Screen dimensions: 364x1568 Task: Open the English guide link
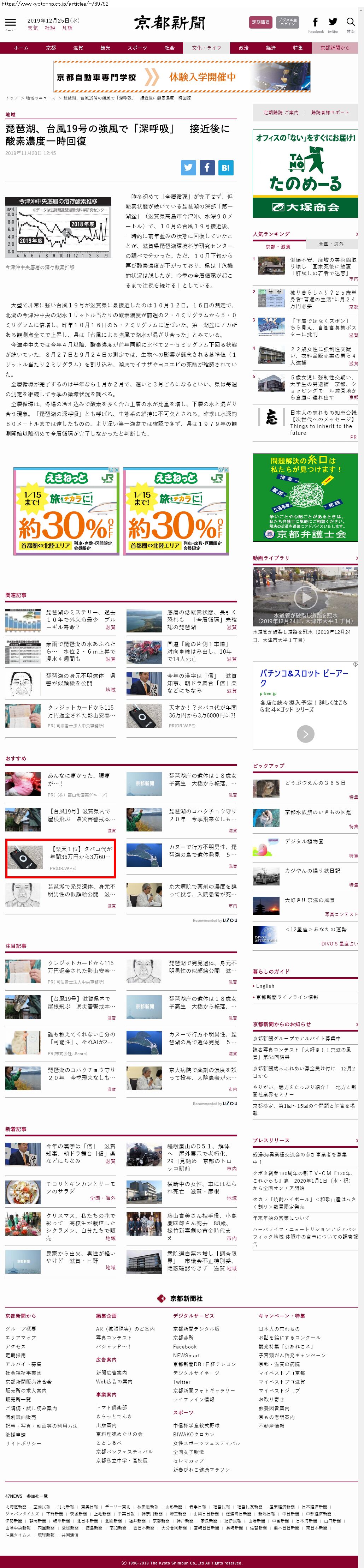coord(265,985)
